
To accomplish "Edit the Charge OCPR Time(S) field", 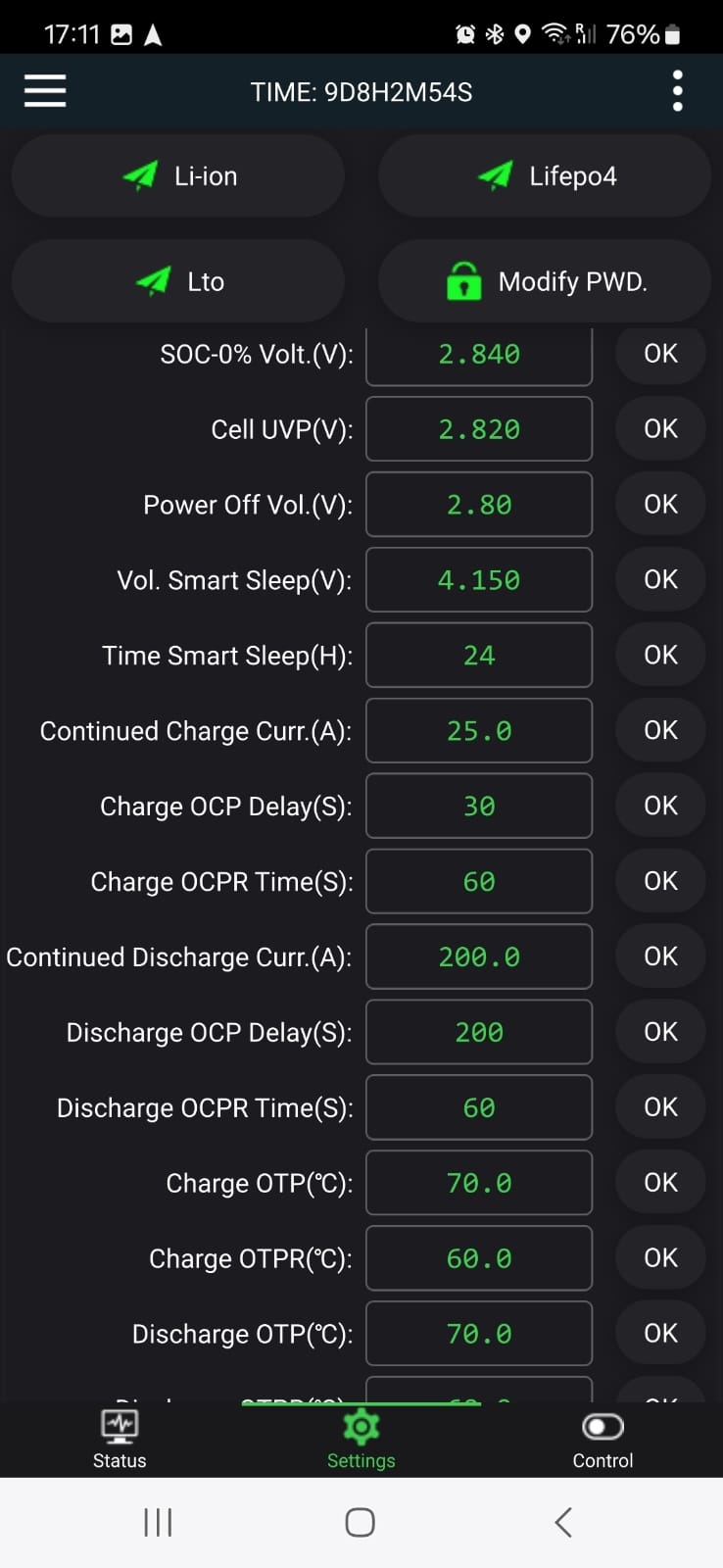I will 479,882.
